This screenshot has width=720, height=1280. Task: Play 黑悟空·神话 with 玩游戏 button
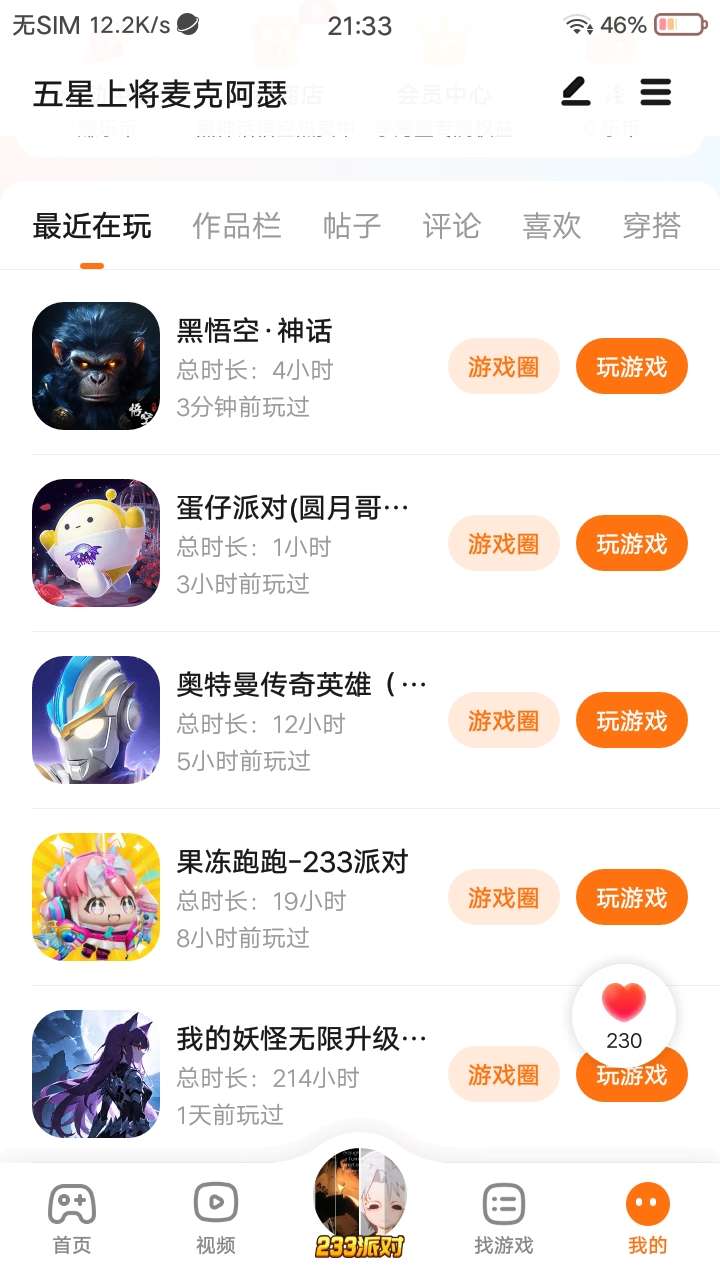631,367
